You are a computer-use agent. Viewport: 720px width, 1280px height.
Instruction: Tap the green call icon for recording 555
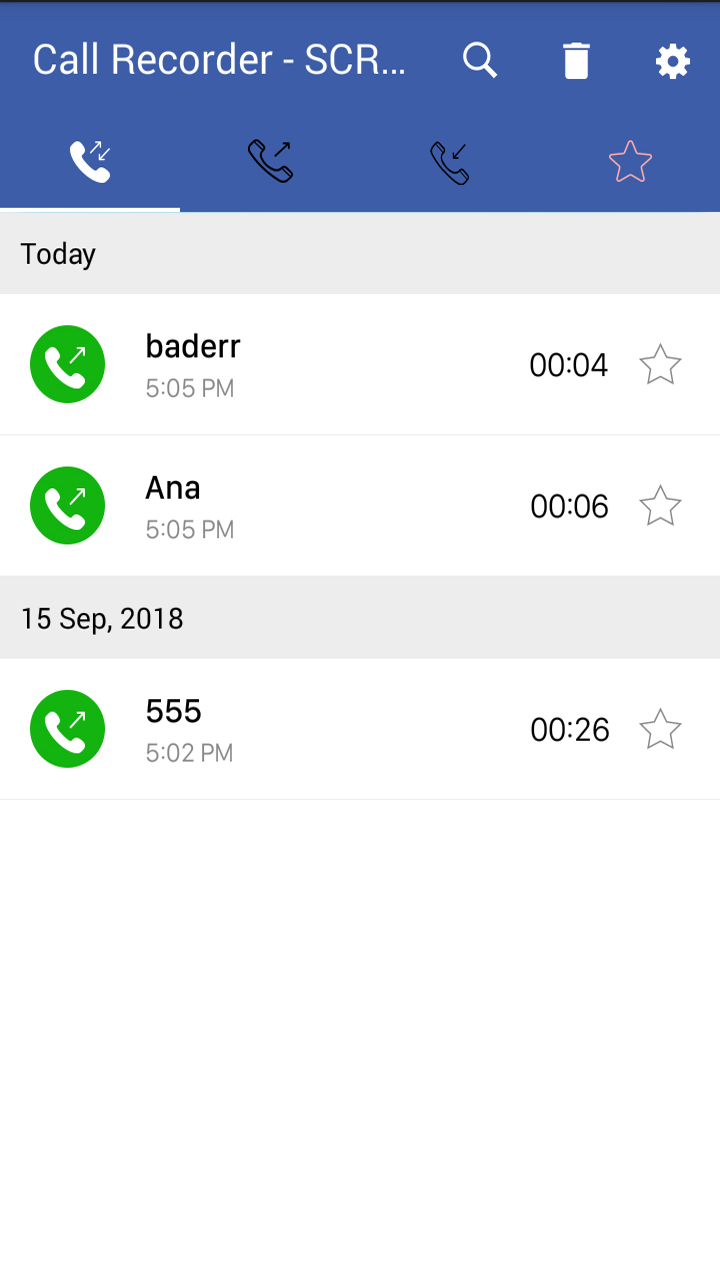click(x=67, y=729)
